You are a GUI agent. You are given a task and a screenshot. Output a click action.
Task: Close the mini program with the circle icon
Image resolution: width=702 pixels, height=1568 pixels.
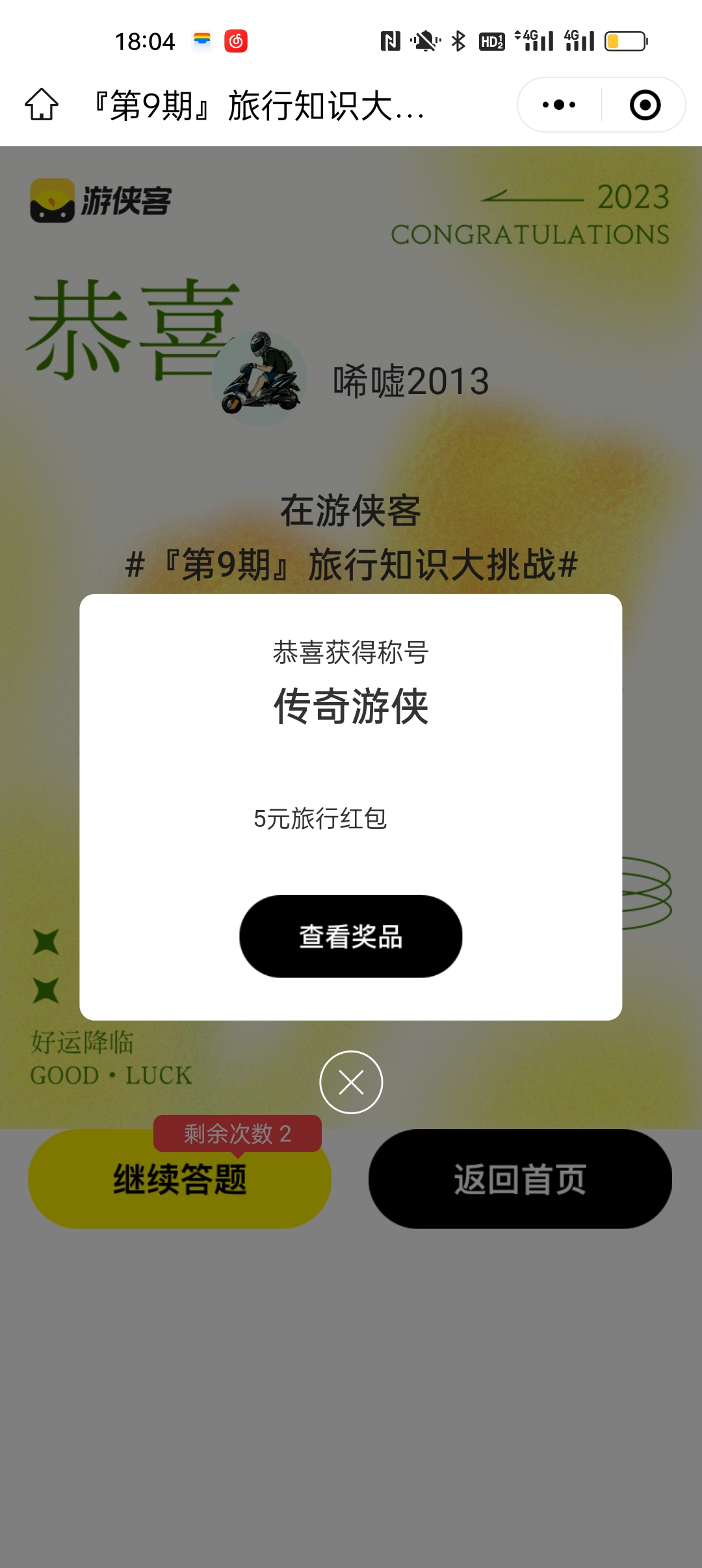point(645,105)
